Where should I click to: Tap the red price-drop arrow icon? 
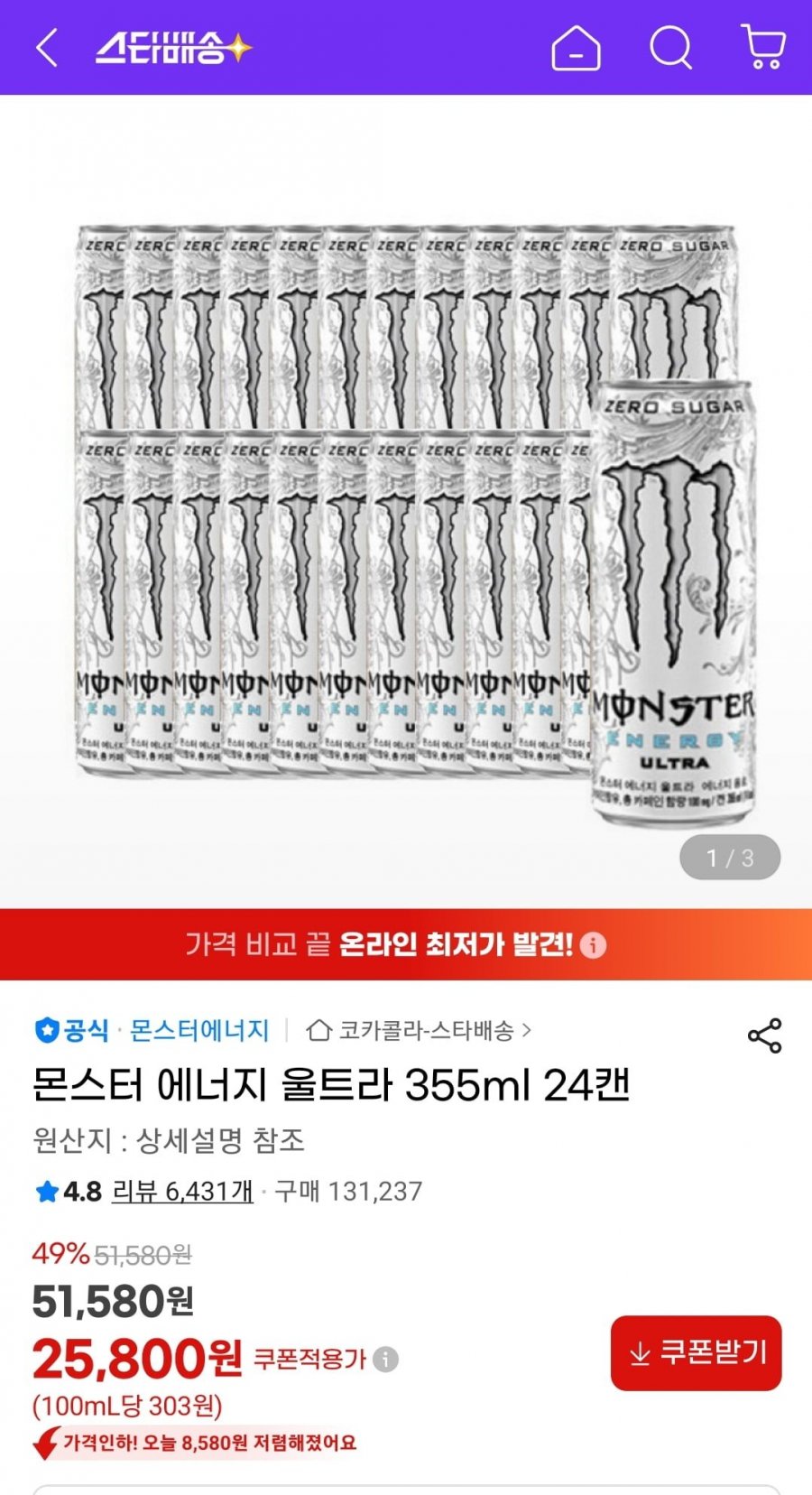(43, 1444)
